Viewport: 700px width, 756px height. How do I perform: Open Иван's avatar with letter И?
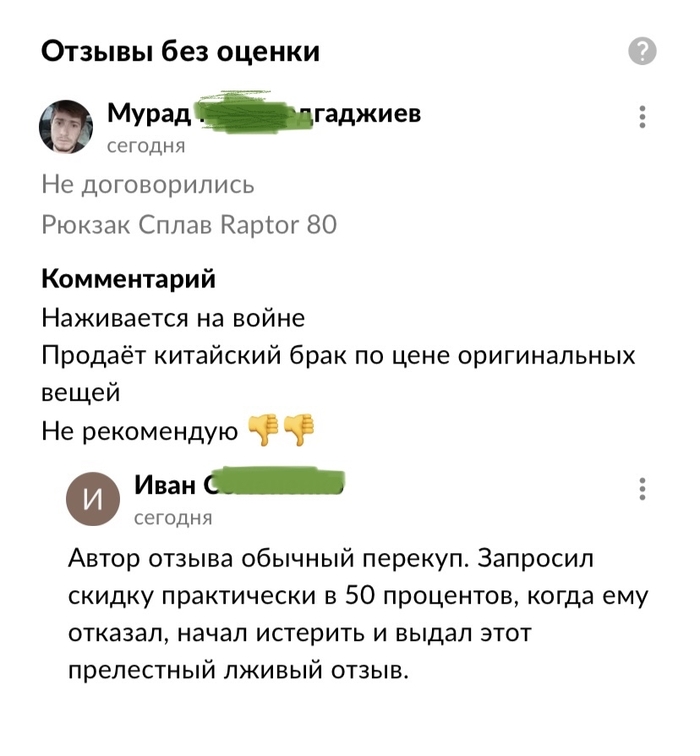(x=91, y=501)
